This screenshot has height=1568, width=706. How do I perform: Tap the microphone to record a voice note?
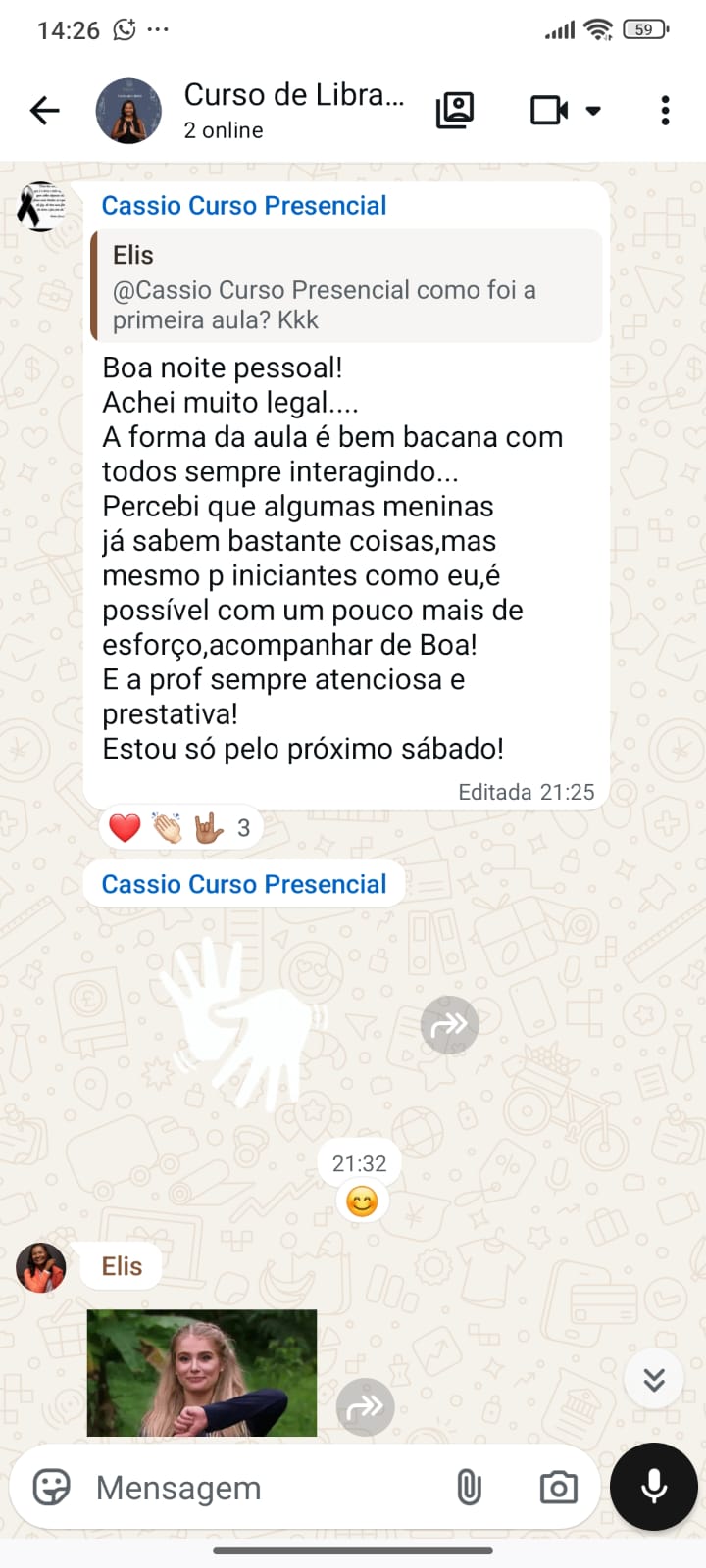(651, 1487)
